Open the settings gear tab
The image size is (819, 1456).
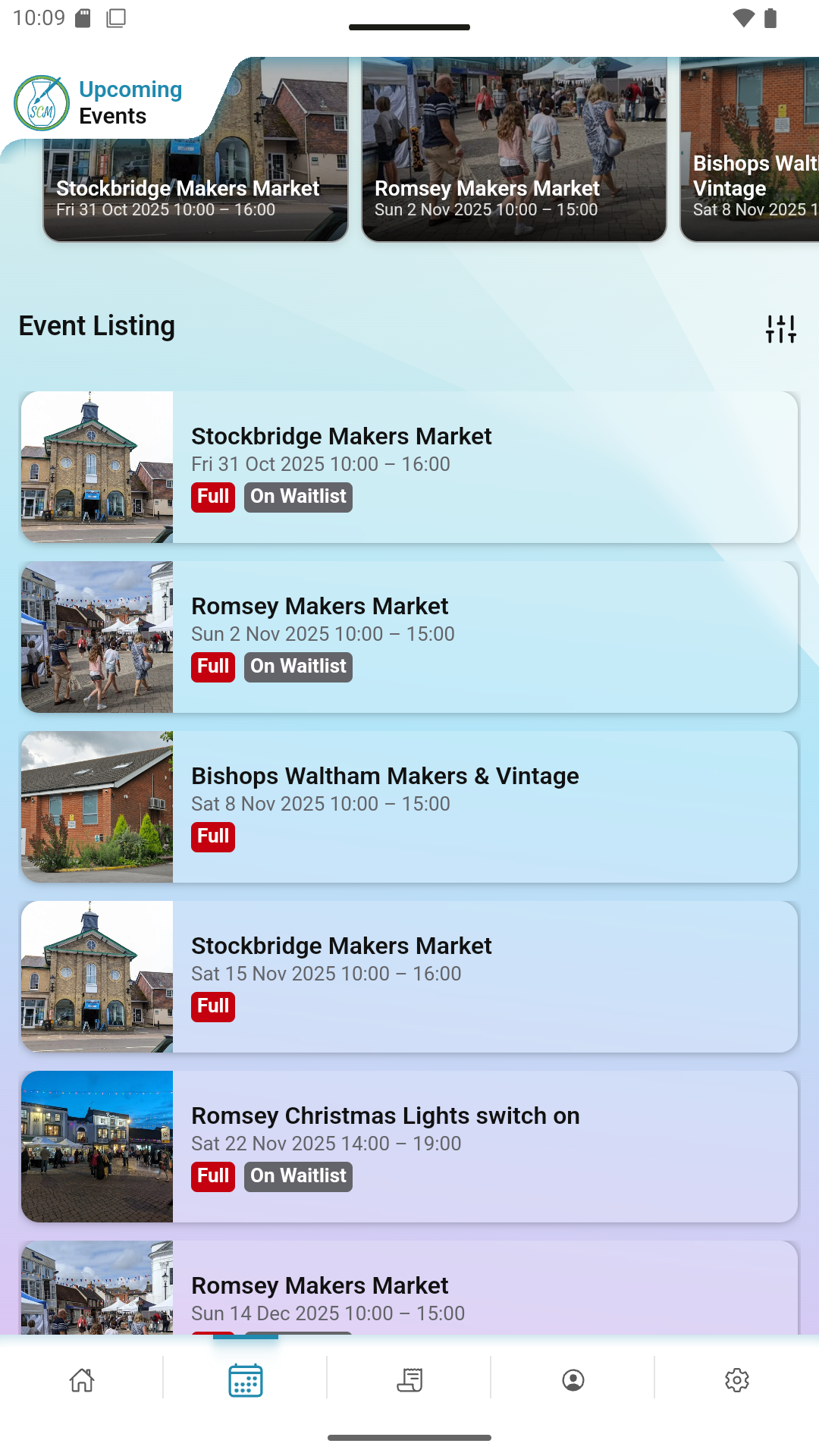(737, 1379)
